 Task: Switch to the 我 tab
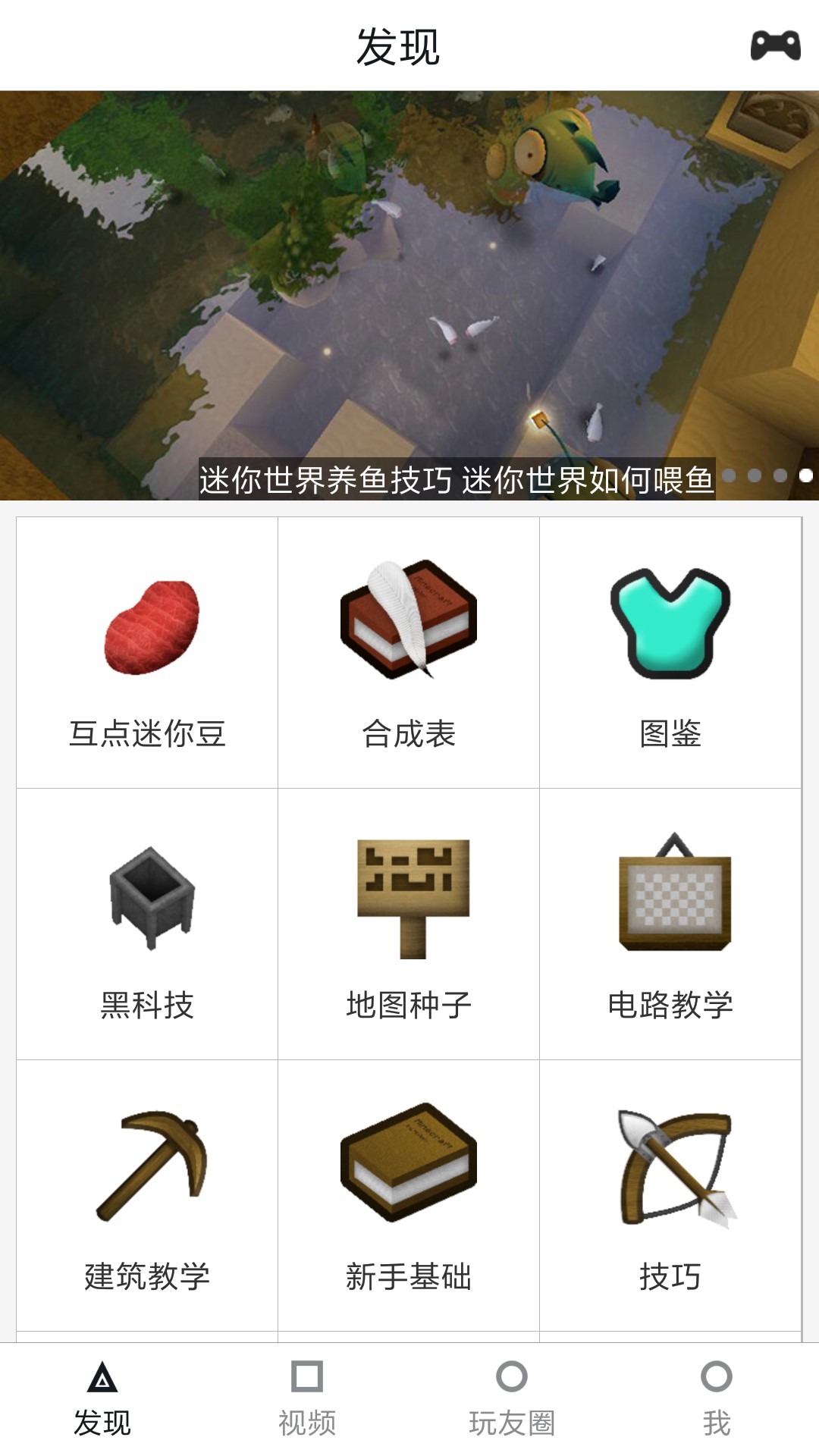(x=717, y=1400)
